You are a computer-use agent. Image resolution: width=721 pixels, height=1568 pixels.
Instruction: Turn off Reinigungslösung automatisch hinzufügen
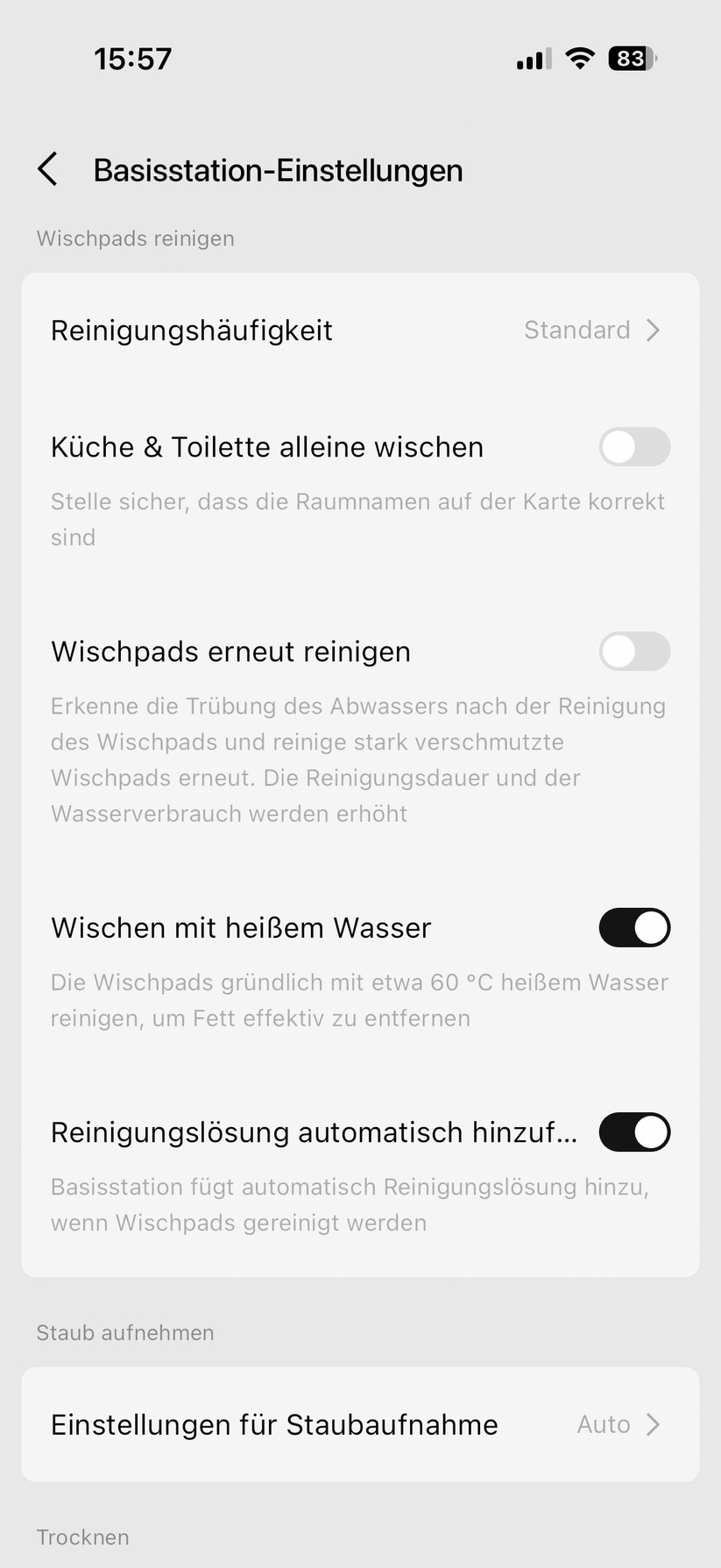point(634,1132)
